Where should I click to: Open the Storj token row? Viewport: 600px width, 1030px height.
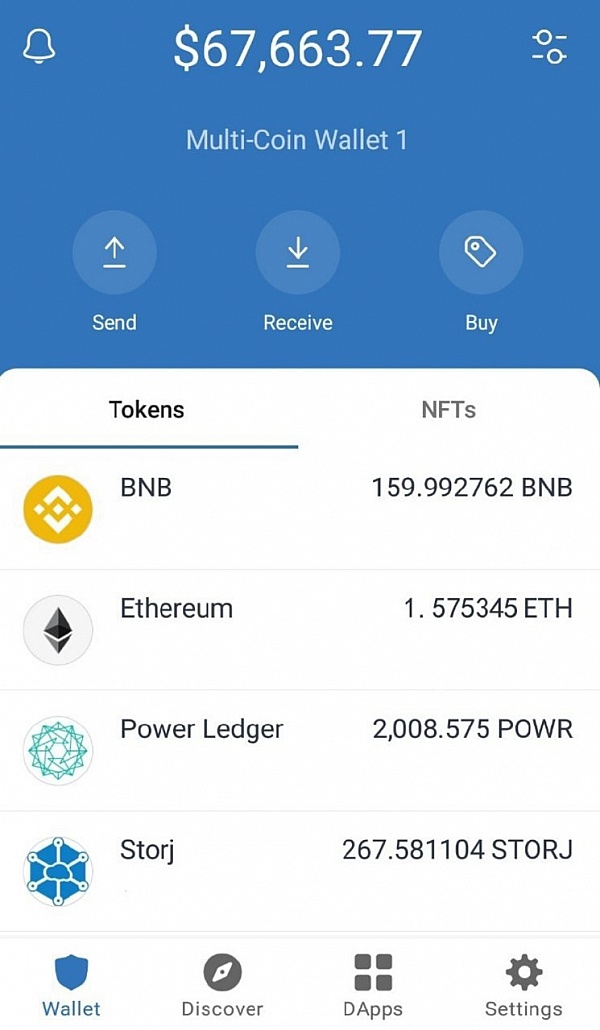pos(300,870)
